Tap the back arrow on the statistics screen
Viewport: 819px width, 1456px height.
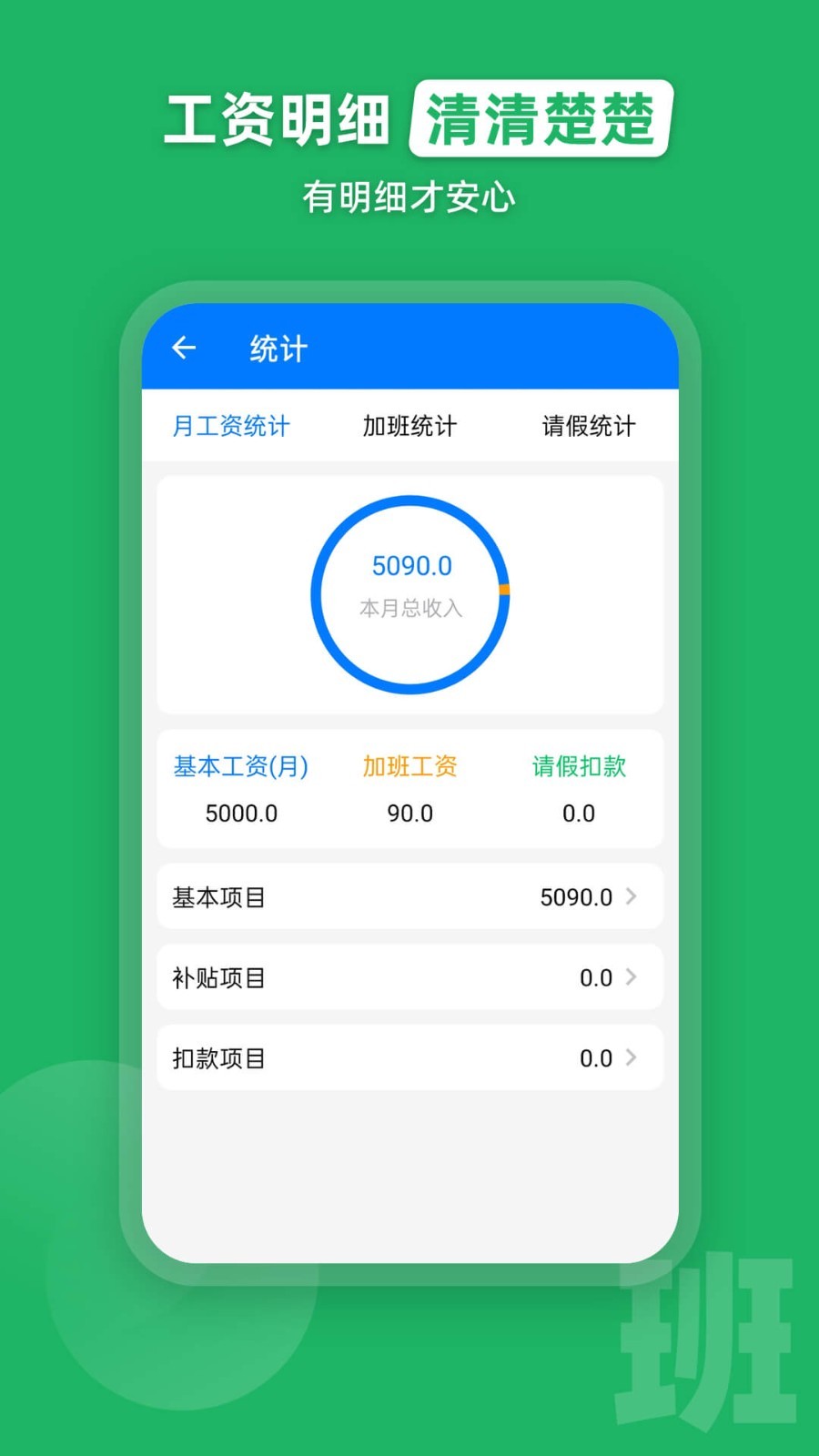click(x=184, y=349)
